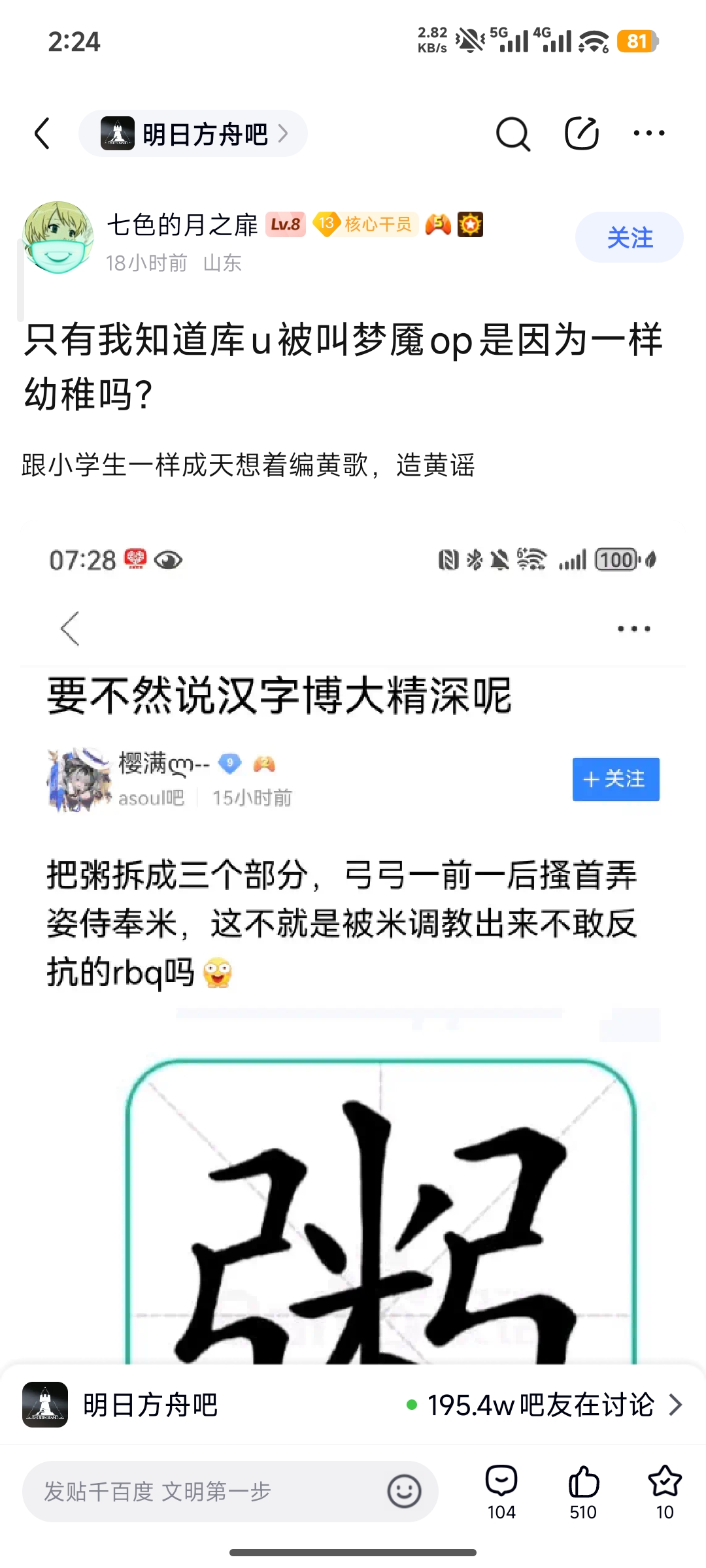This screenshot has height=1568, width=706.
Task: View 七色的月之扉's profile avatar
Action: coord(58,238)
